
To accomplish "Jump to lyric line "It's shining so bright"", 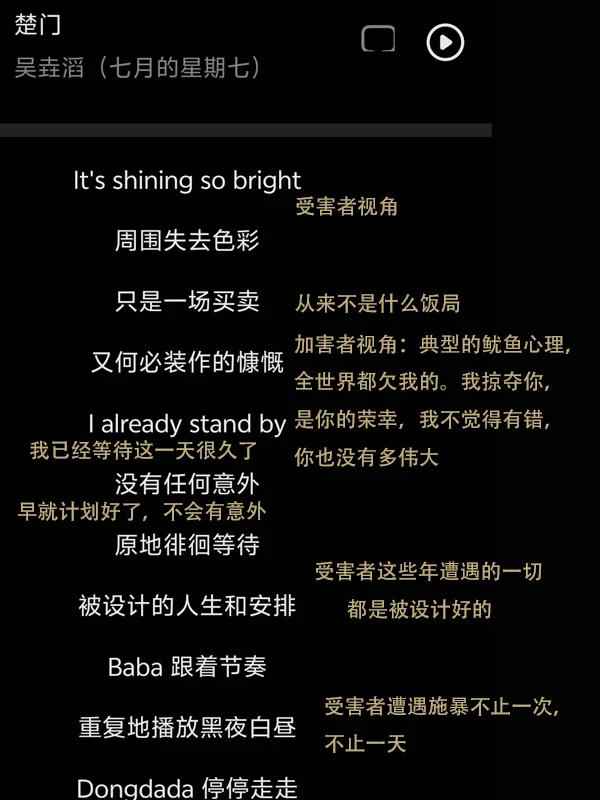I will coord(187,180).
